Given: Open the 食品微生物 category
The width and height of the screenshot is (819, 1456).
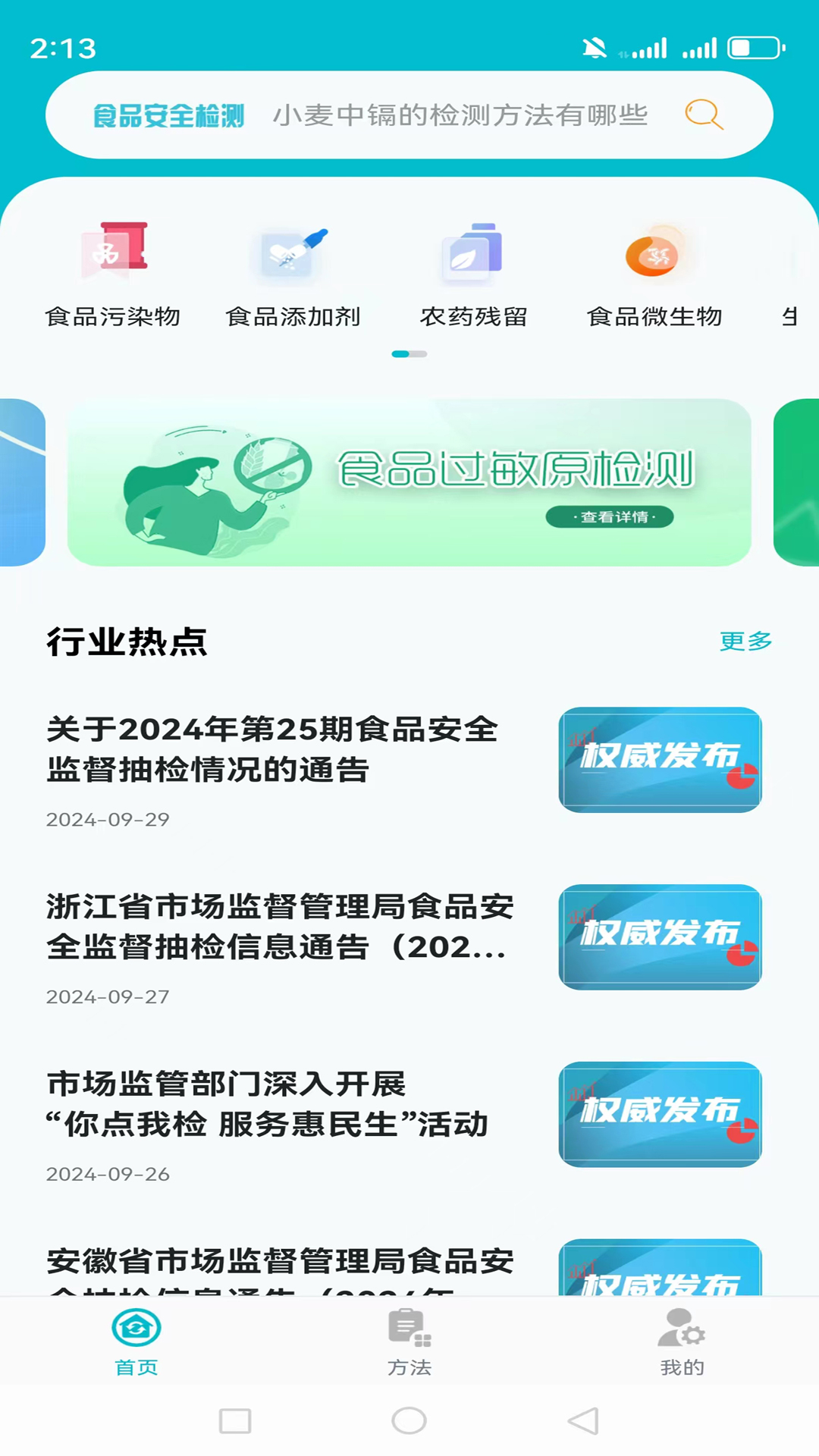Looking at the screenshot, I should (x=654, y=275).
